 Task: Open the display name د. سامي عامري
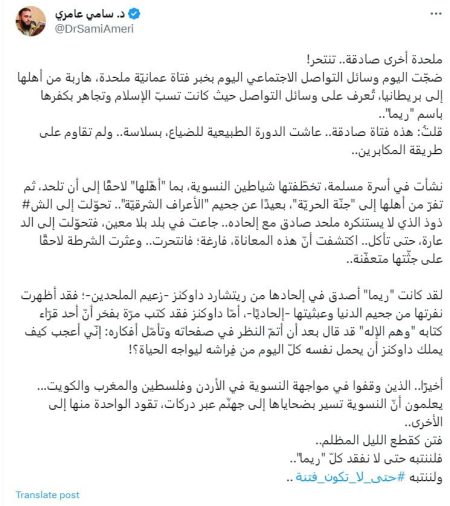coord(90,14)
